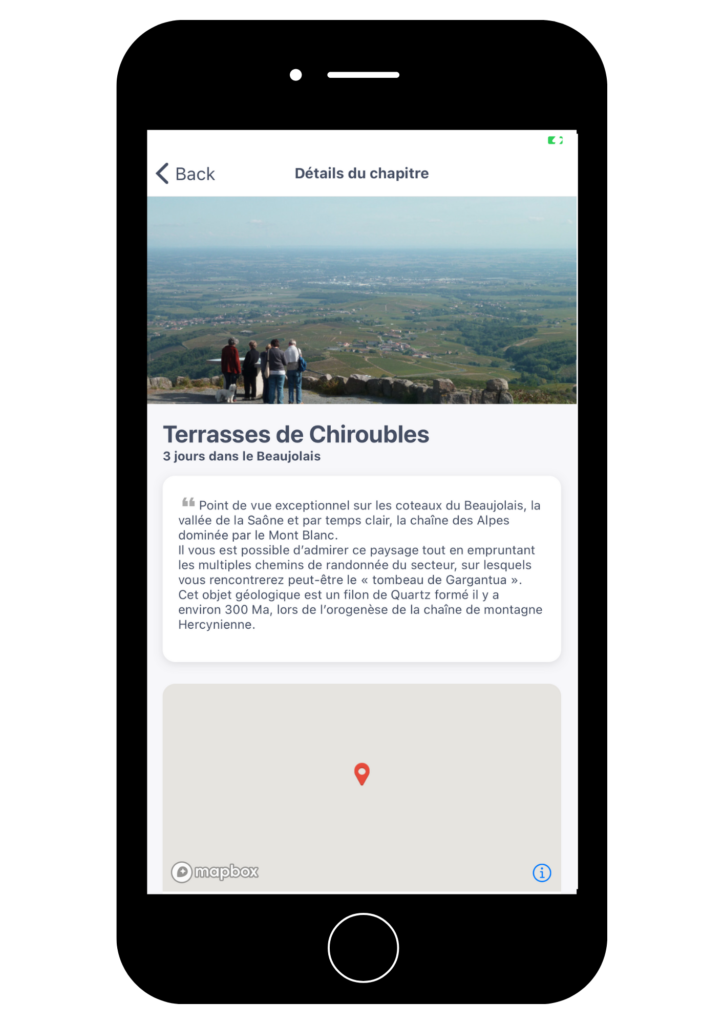Open the Mapbox attribution logo
724x1024 pixels.
click(215, 872)
